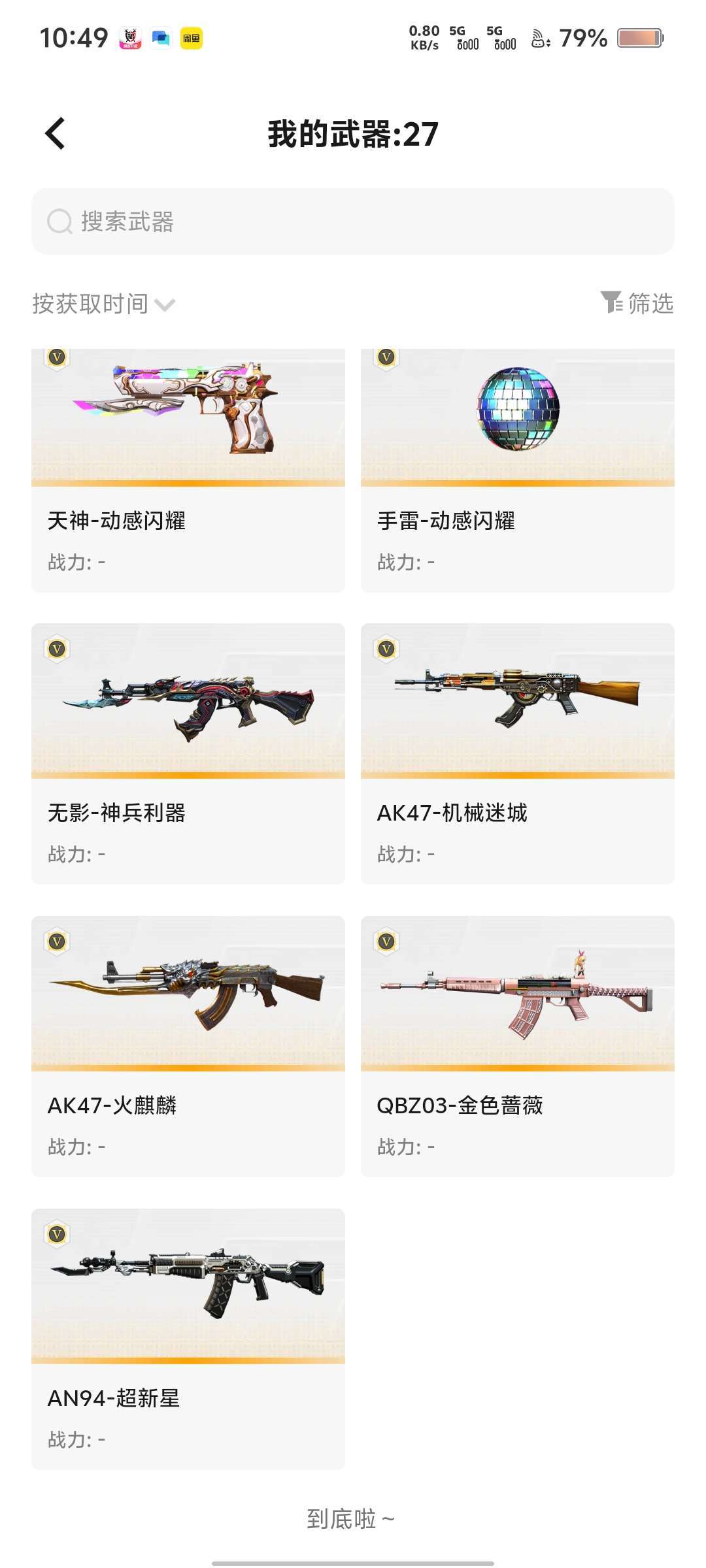Tap the 搜索武器 search field

[353, 221]
